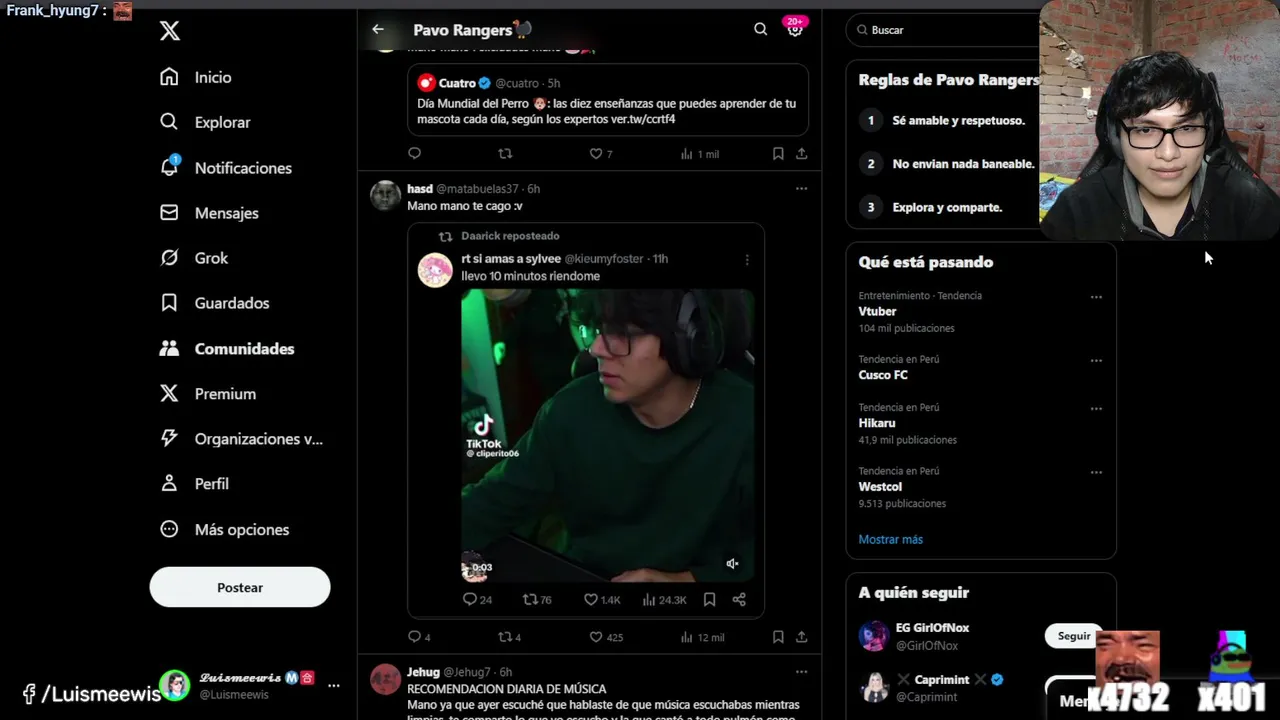Go back from Pavo Rangers community
Image resolution: width=1280 pixels, height=720 pixels.
[378, 29]
